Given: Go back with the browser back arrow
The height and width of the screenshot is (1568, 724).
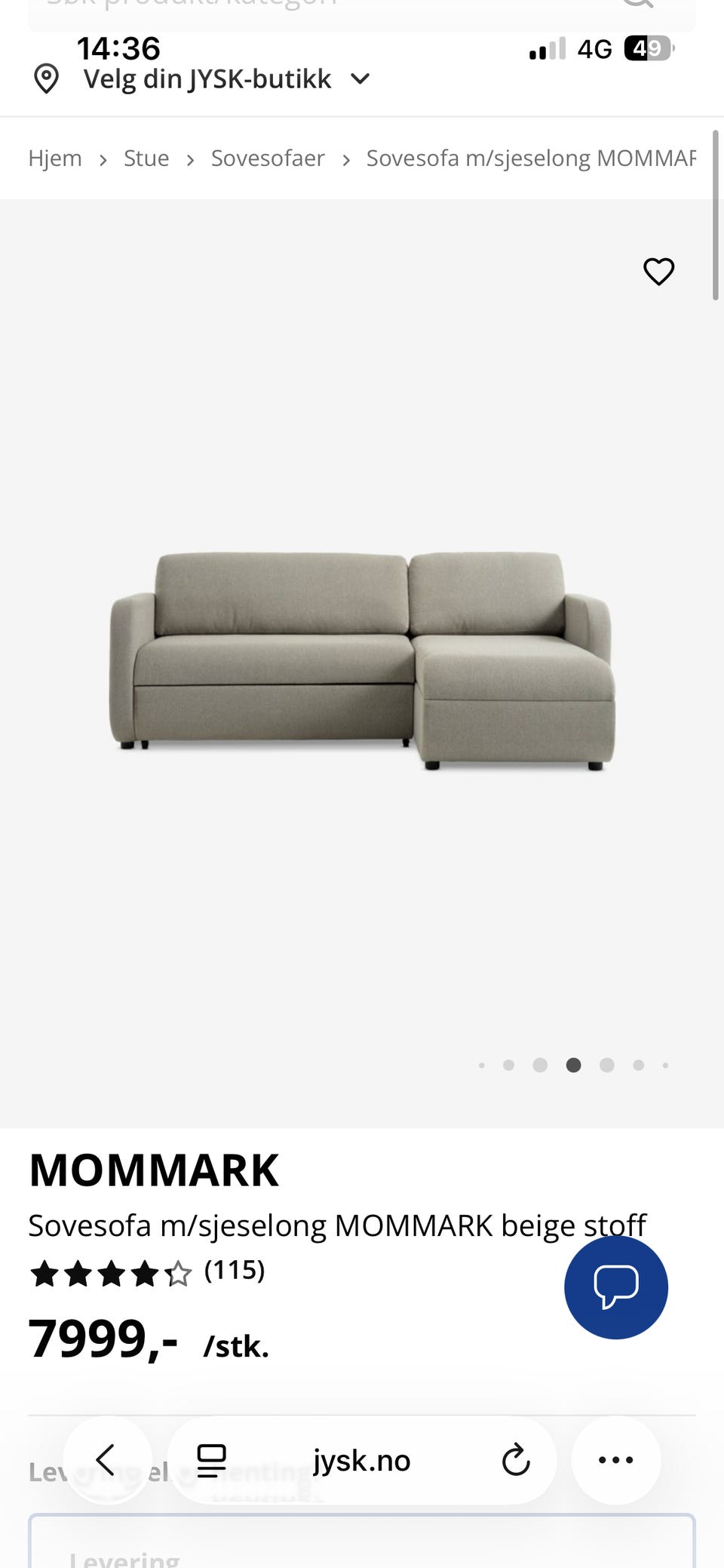Looking at the screenshot, I should pyautogui.click(x=107, y=1460).
